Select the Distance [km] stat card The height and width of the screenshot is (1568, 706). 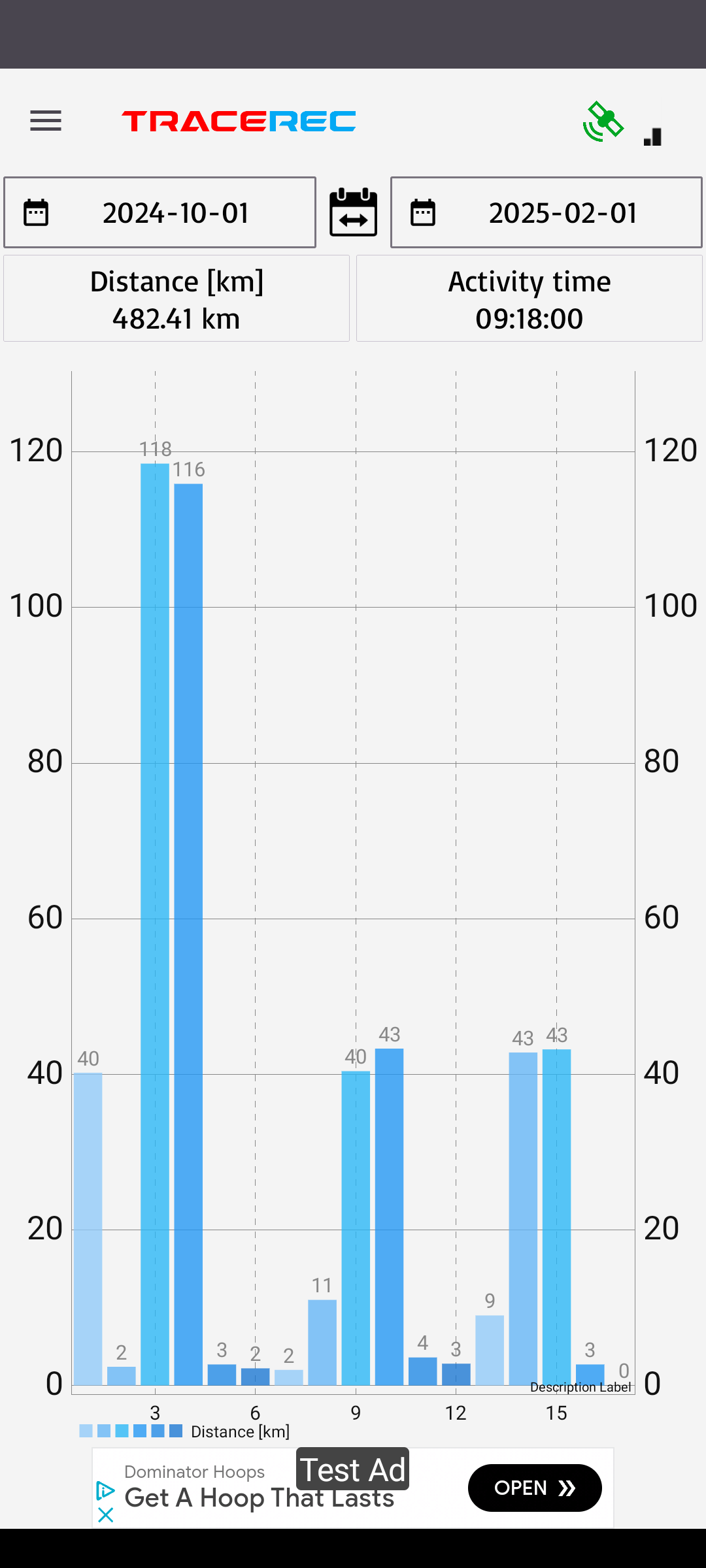176,299
